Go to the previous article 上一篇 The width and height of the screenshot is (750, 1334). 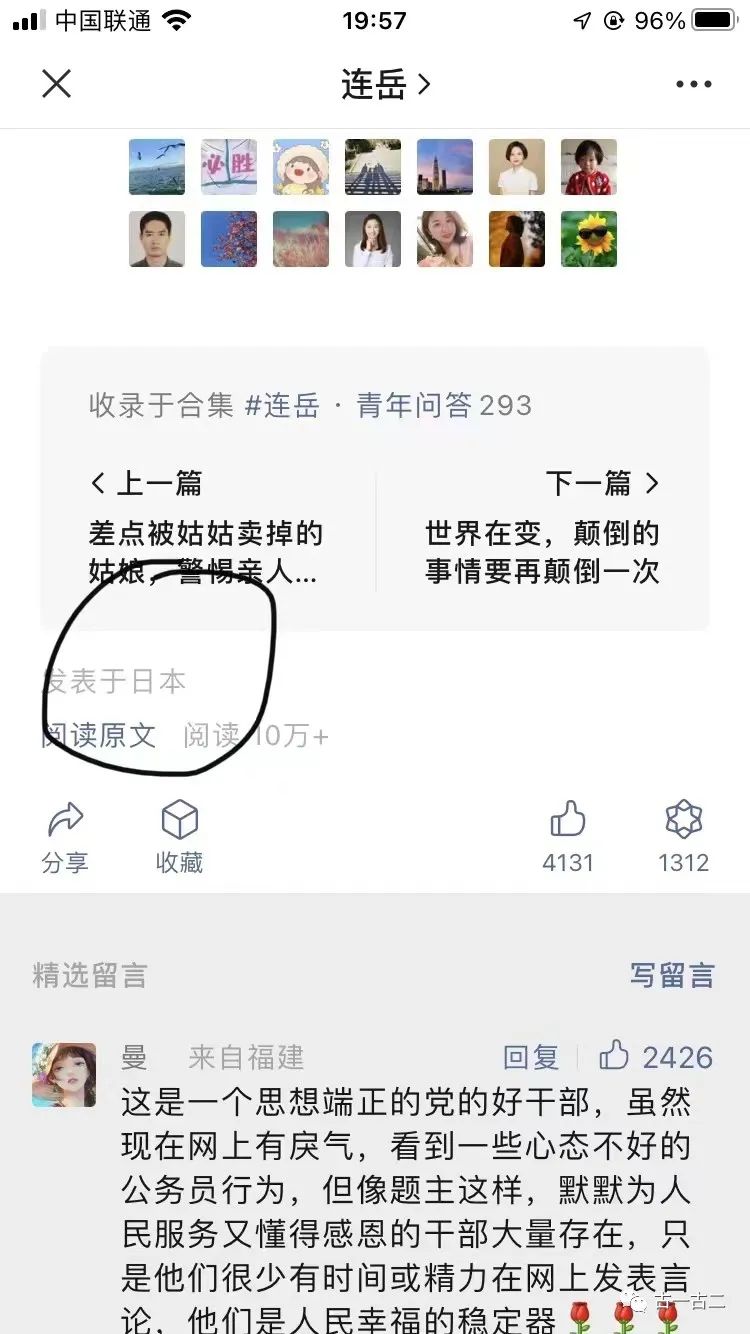click(x=205, y=528)
